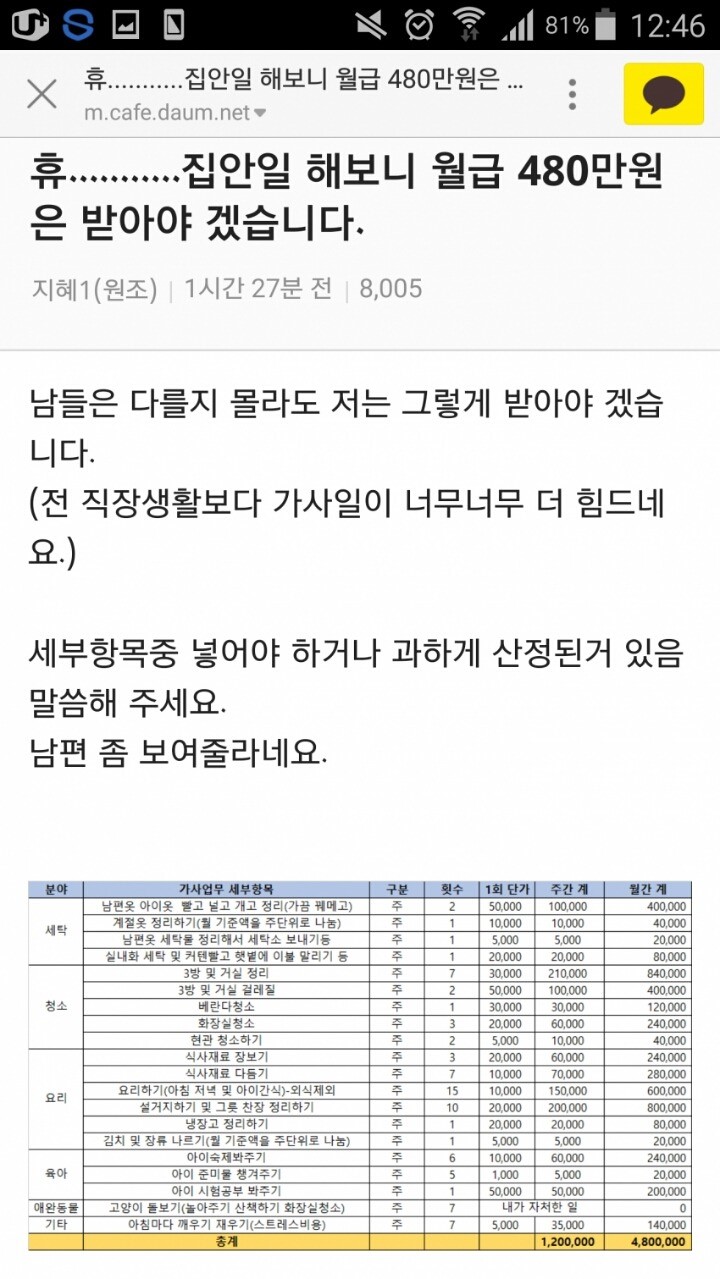Viewport: 720px width, 1279px height.
Task: Open the housework cost table image
Action: click(360, 1065)
